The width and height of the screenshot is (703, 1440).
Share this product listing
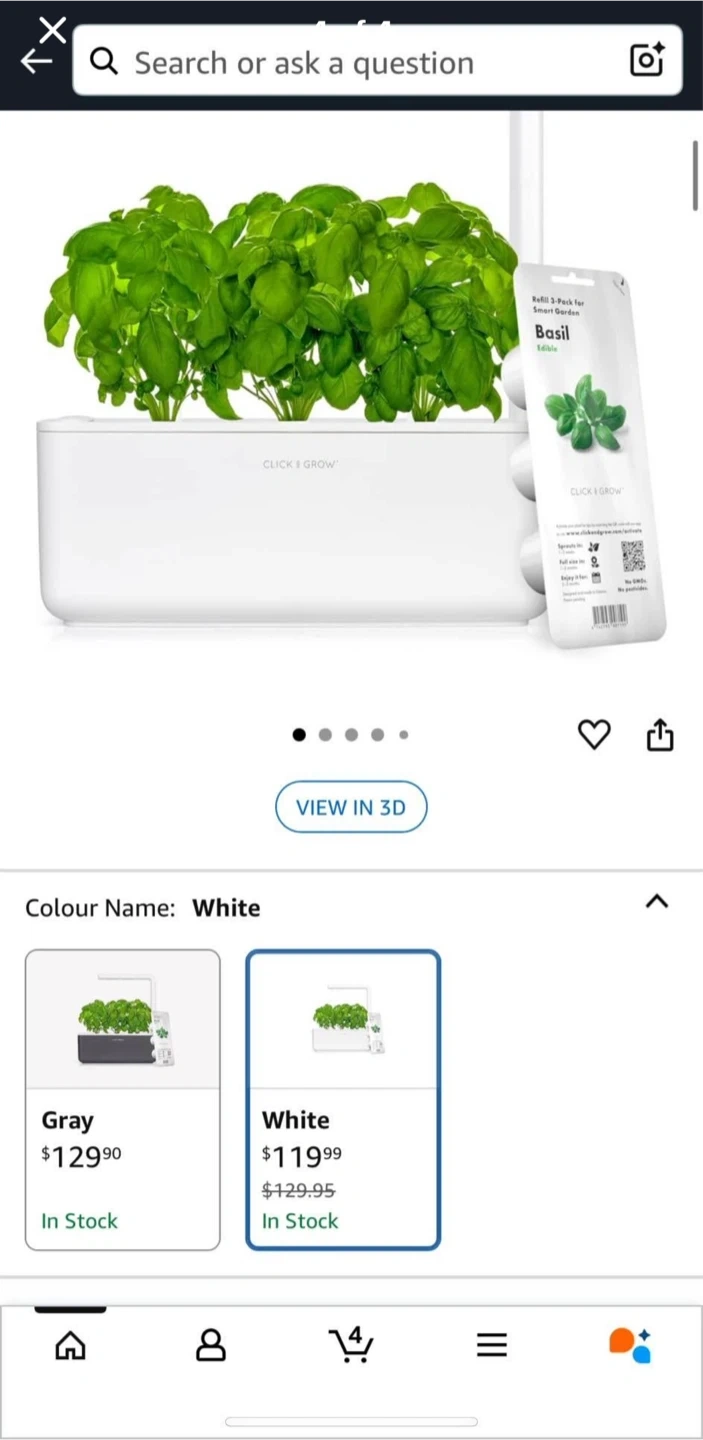660,735
